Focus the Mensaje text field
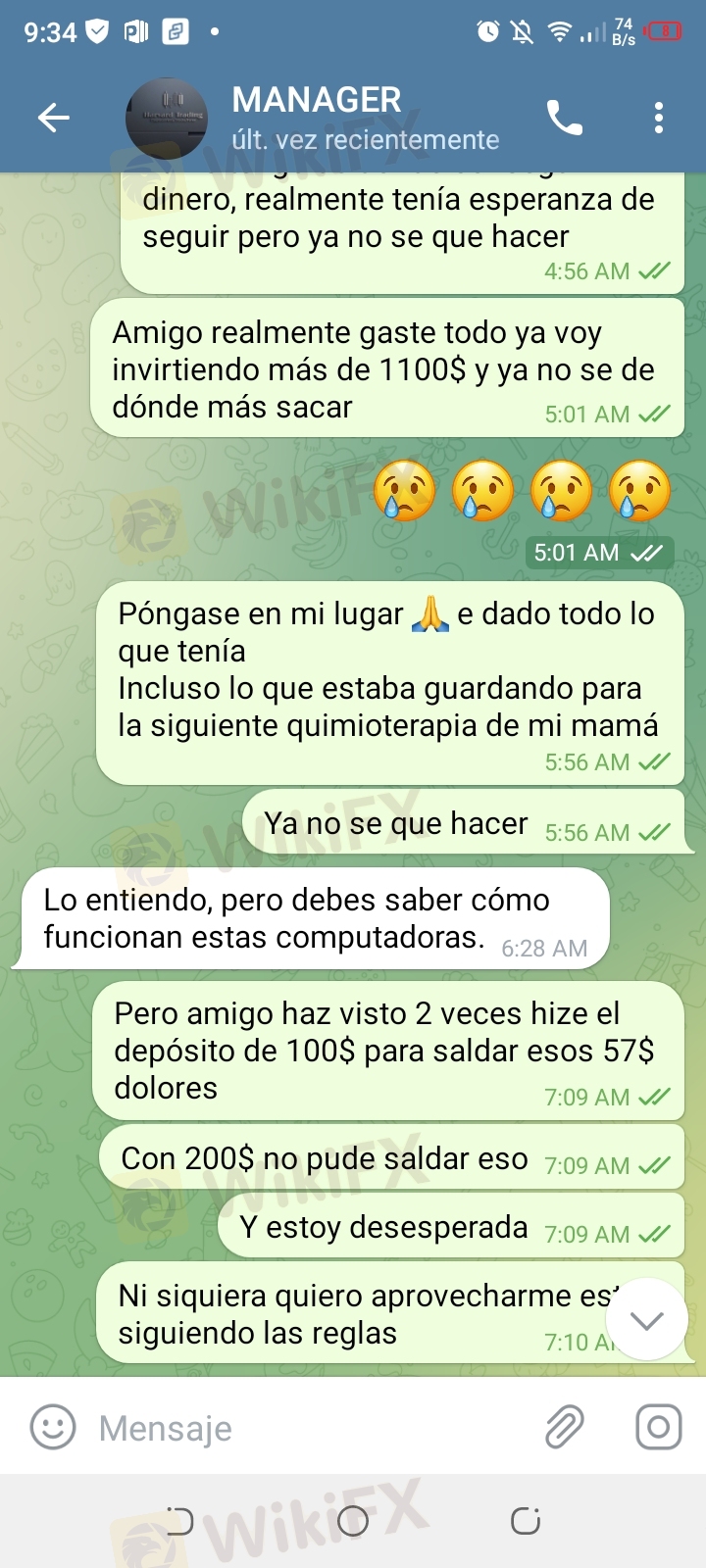Image resolution: width=706 pixels, height=1568 pixels. click(x=314, y=1428)
